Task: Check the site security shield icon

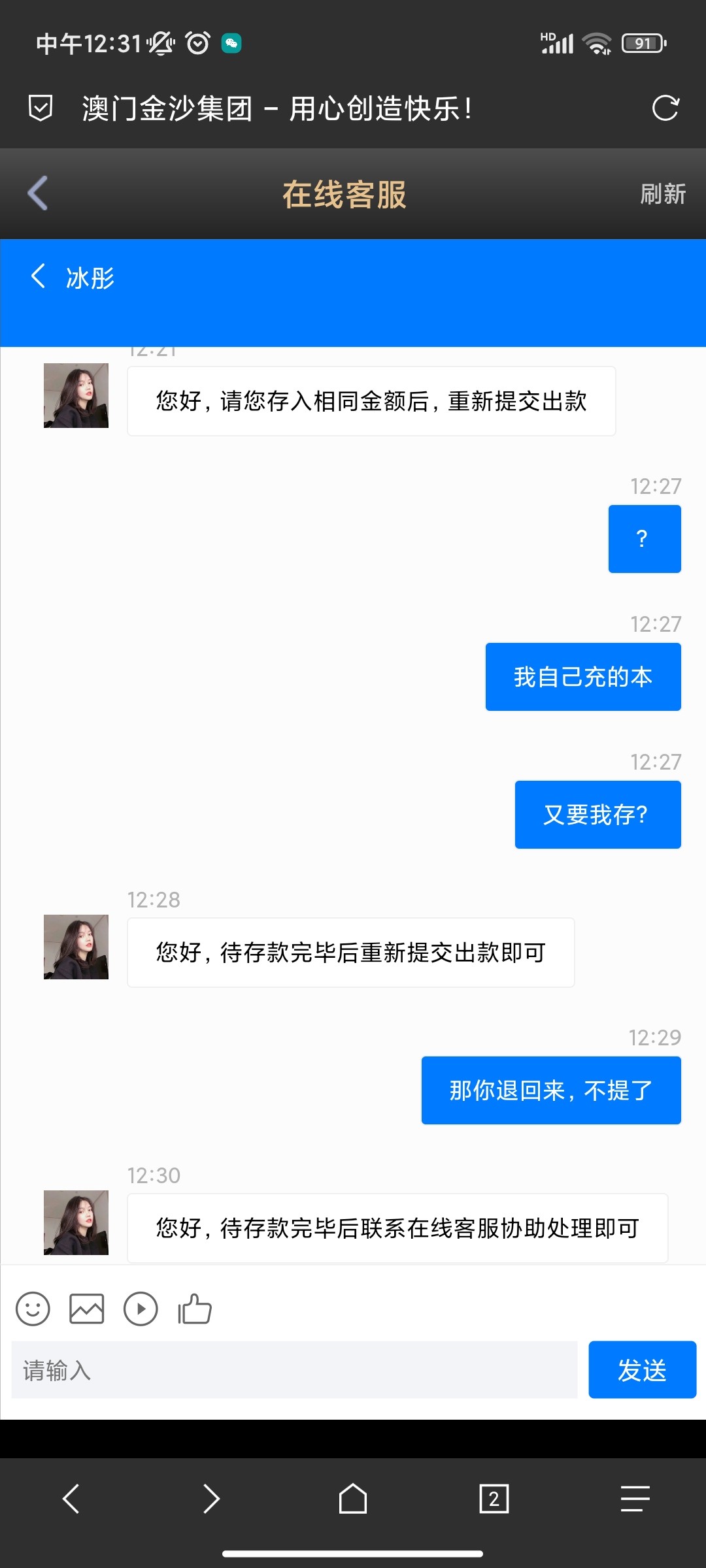Action: [41, 108]
